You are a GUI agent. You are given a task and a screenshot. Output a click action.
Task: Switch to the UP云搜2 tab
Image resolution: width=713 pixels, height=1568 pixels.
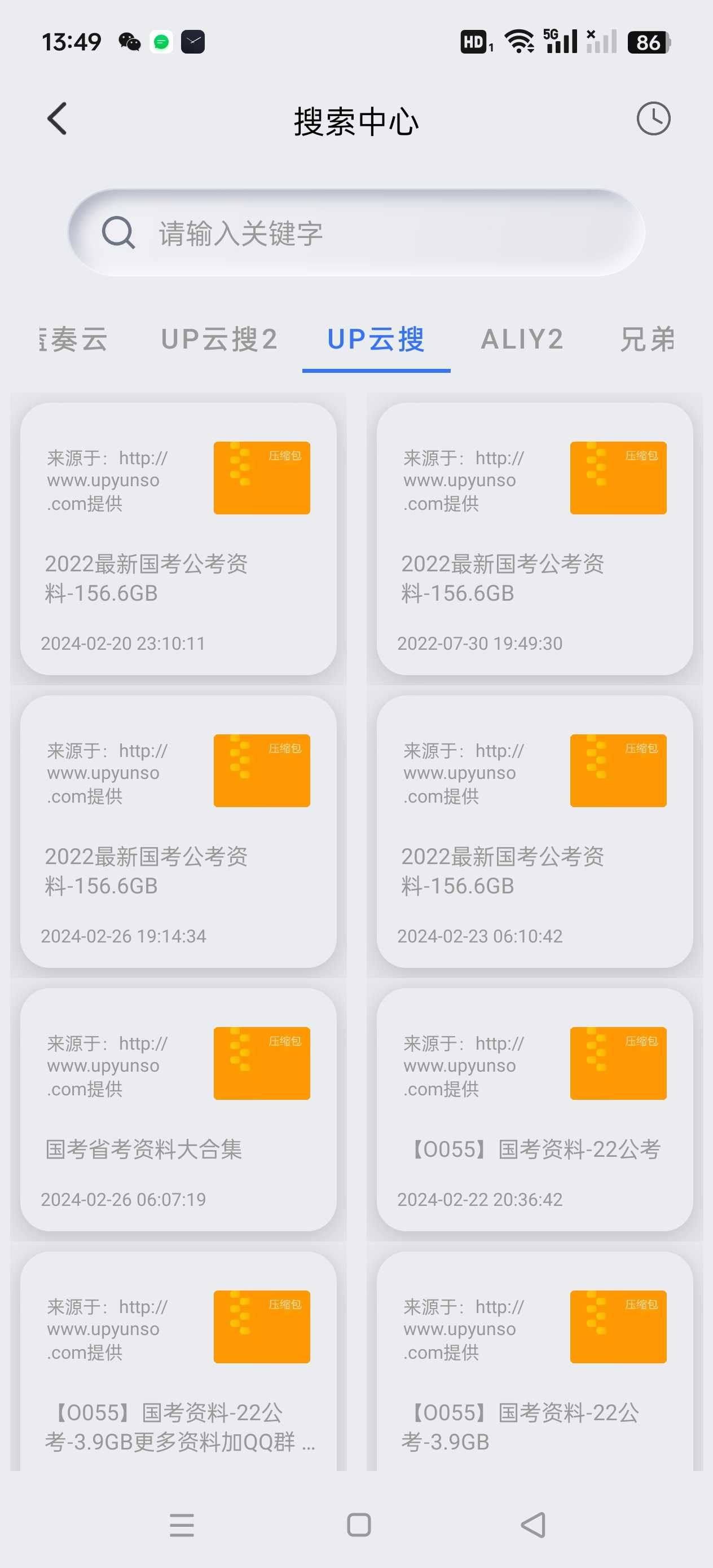[219, 340]
